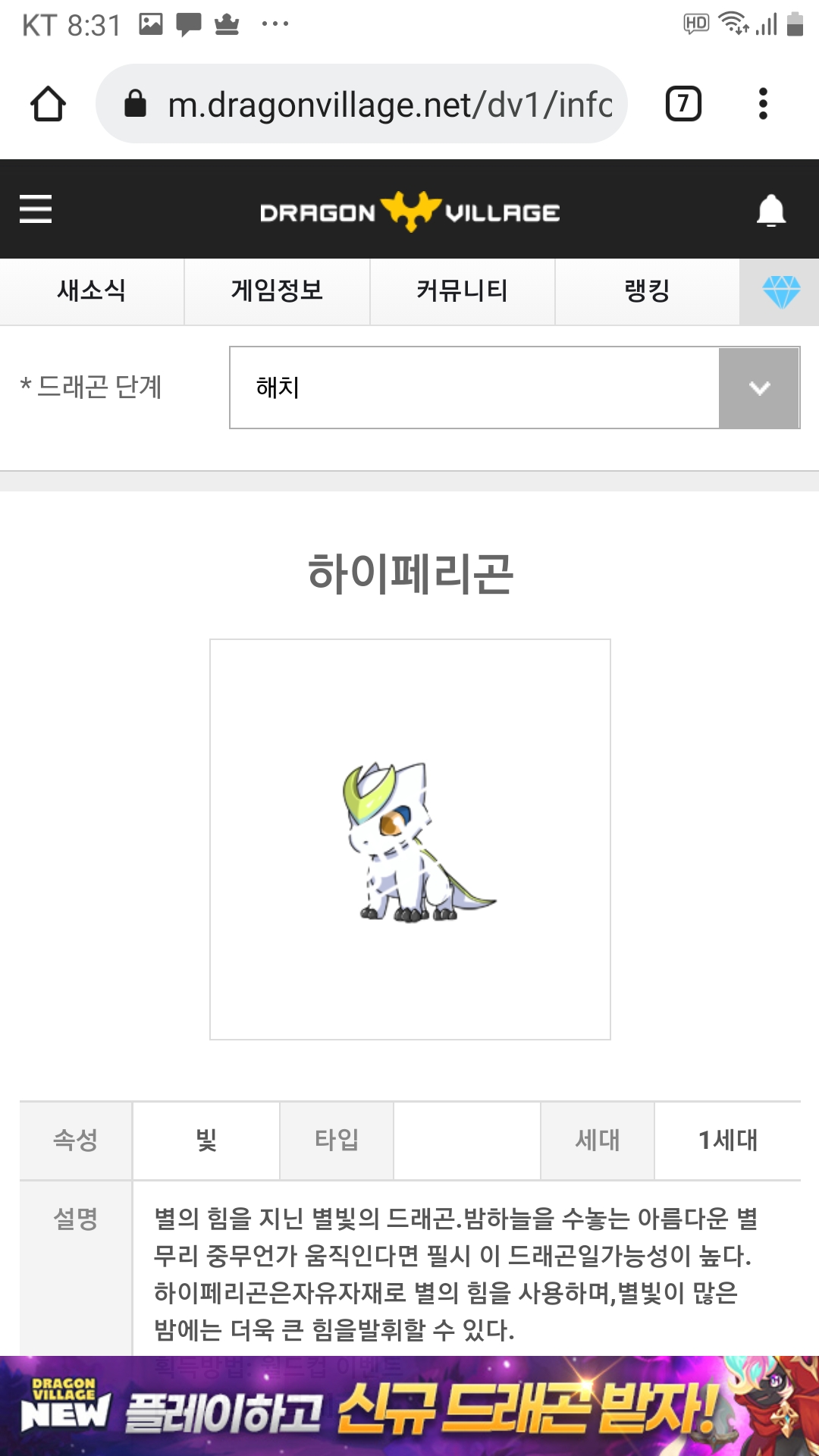Switch to the 커뮤니티 tab
The image size is (819, 1456).
click(462, 291)
